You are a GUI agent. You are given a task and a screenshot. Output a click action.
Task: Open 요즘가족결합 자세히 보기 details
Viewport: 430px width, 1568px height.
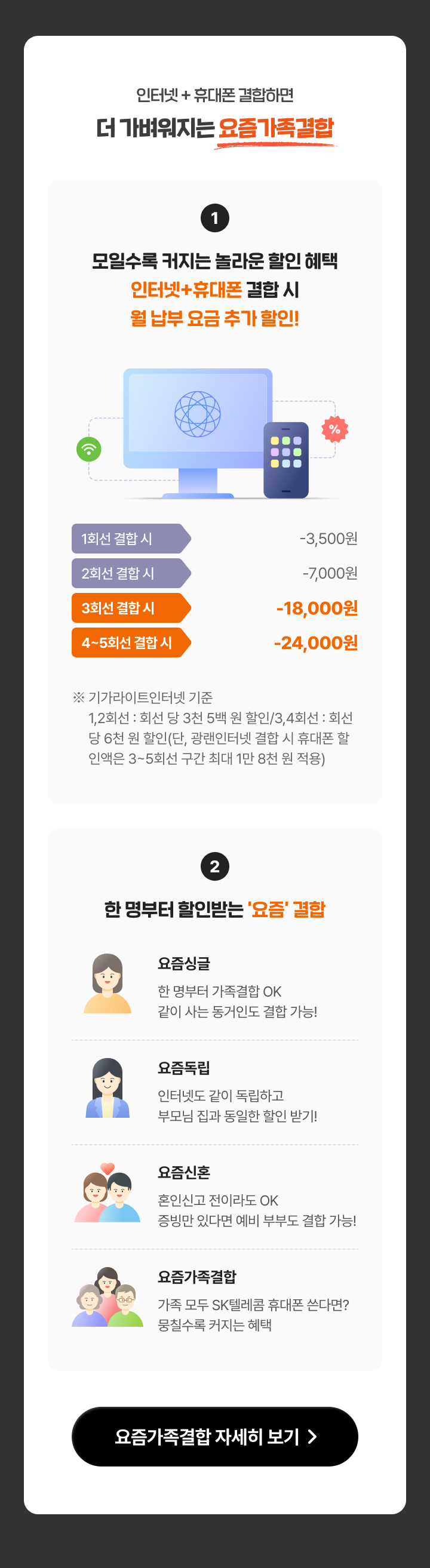click(x=214, y=1437)
